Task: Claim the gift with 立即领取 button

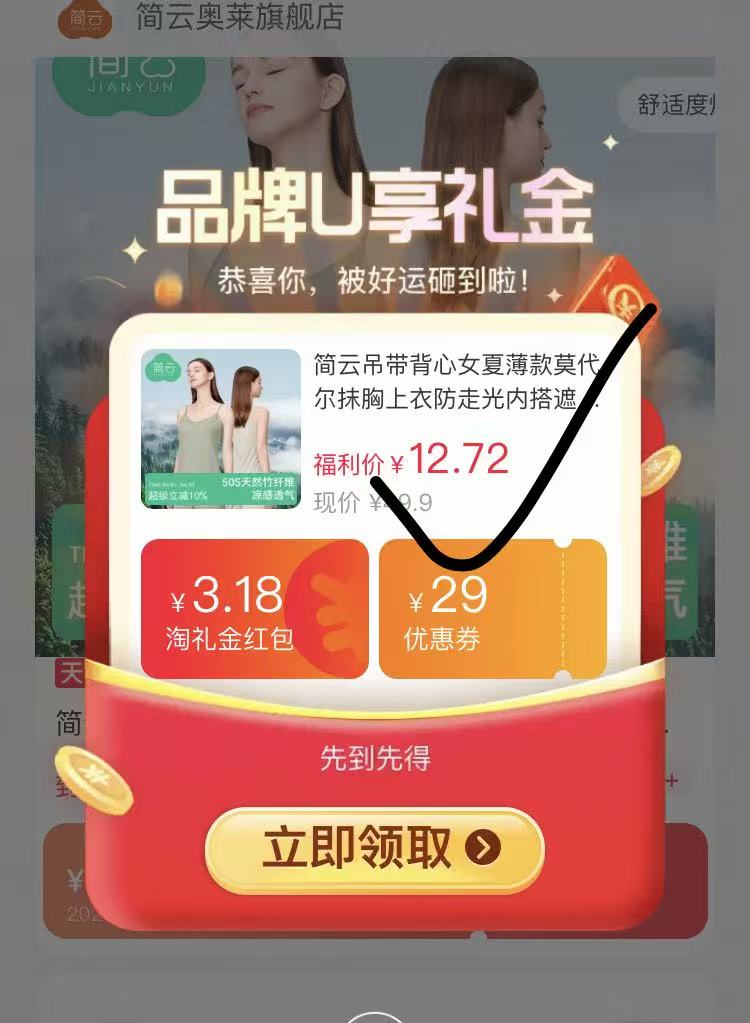Action: [375, 849]
